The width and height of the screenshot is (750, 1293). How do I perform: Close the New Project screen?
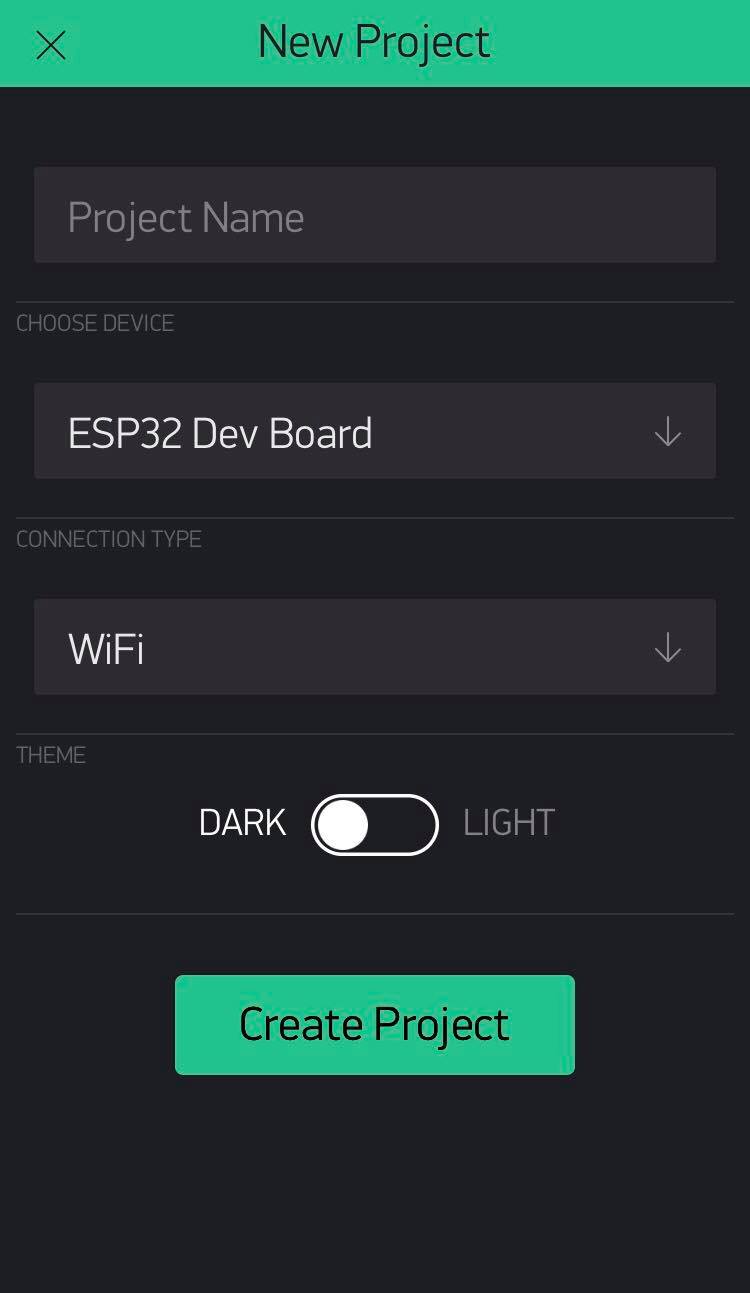[50, 45]
